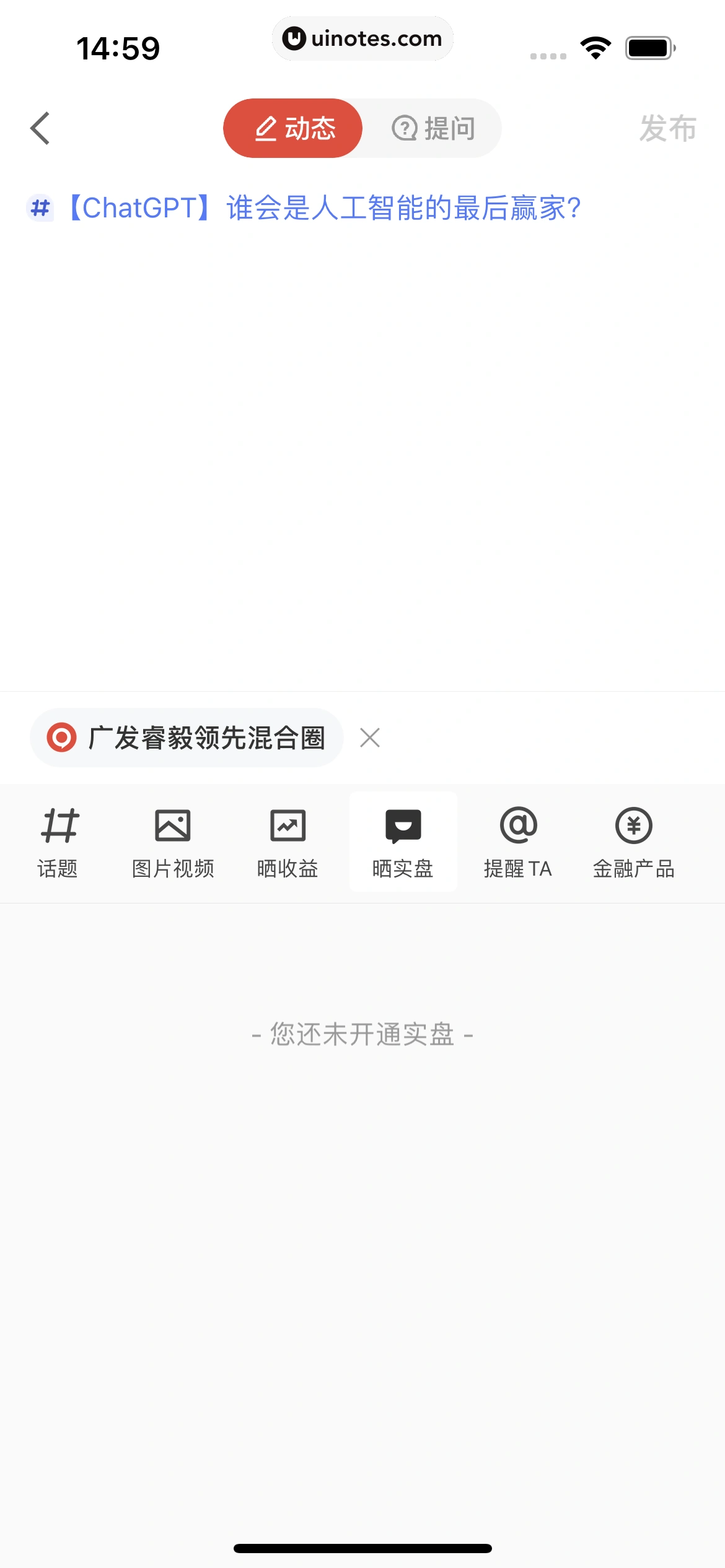Screen dimensions: 725x1568
Task: Go back using the top-left arrow
Action: 40,128
